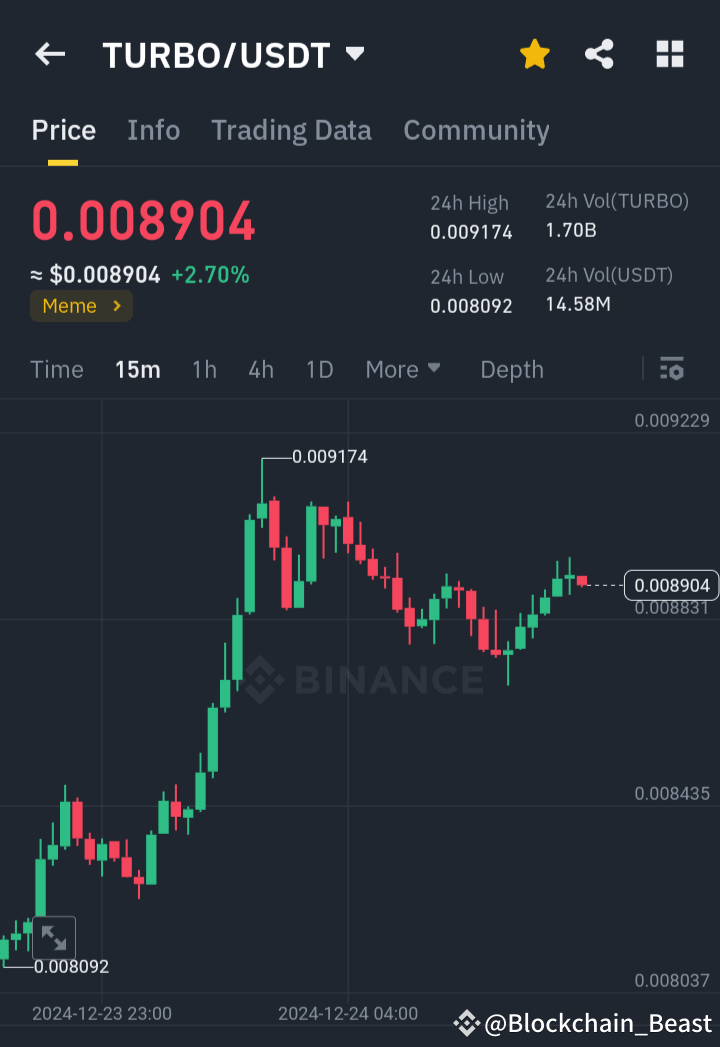Expand the More timeframes dropdown

[403, 369]
